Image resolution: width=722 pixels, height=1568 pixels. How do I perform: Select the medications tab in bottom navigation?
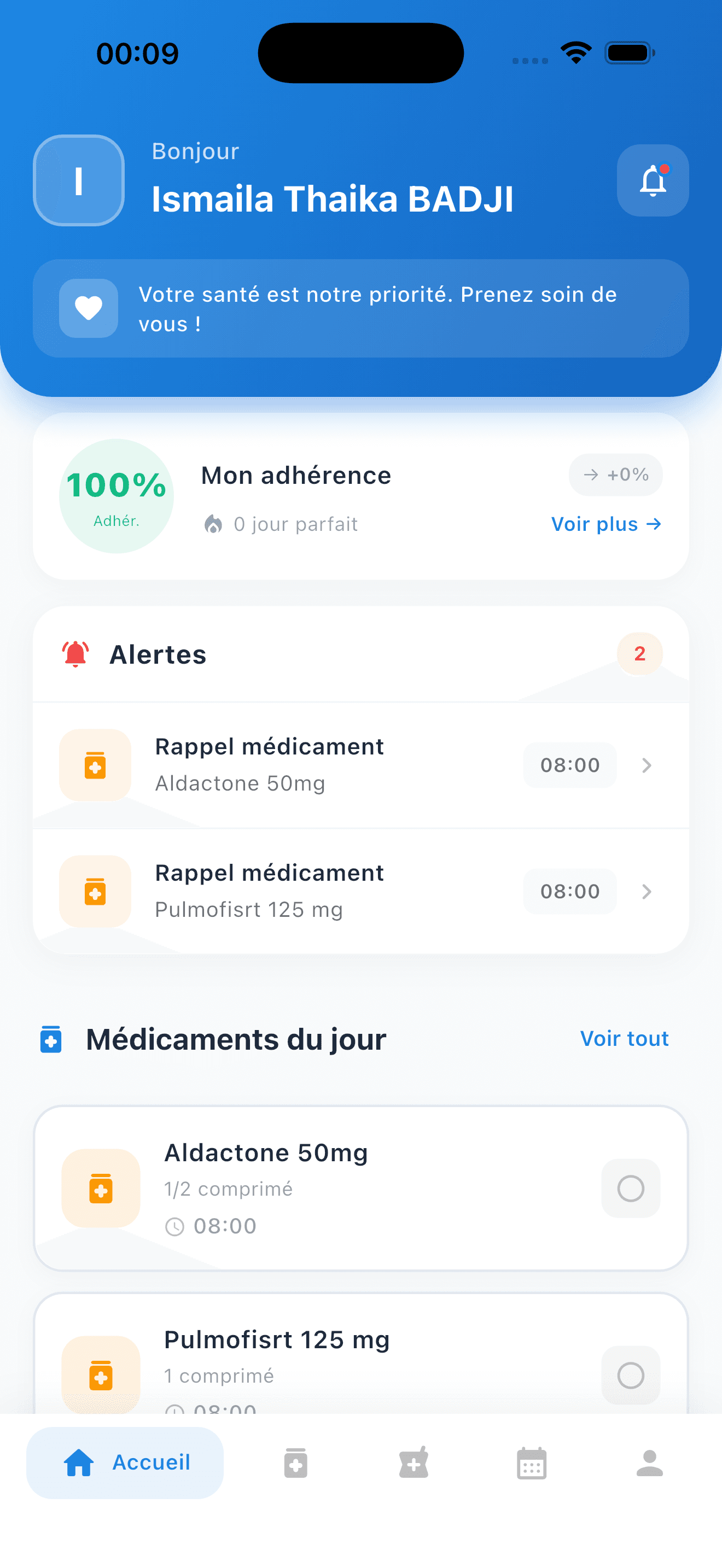(296, 1465)
